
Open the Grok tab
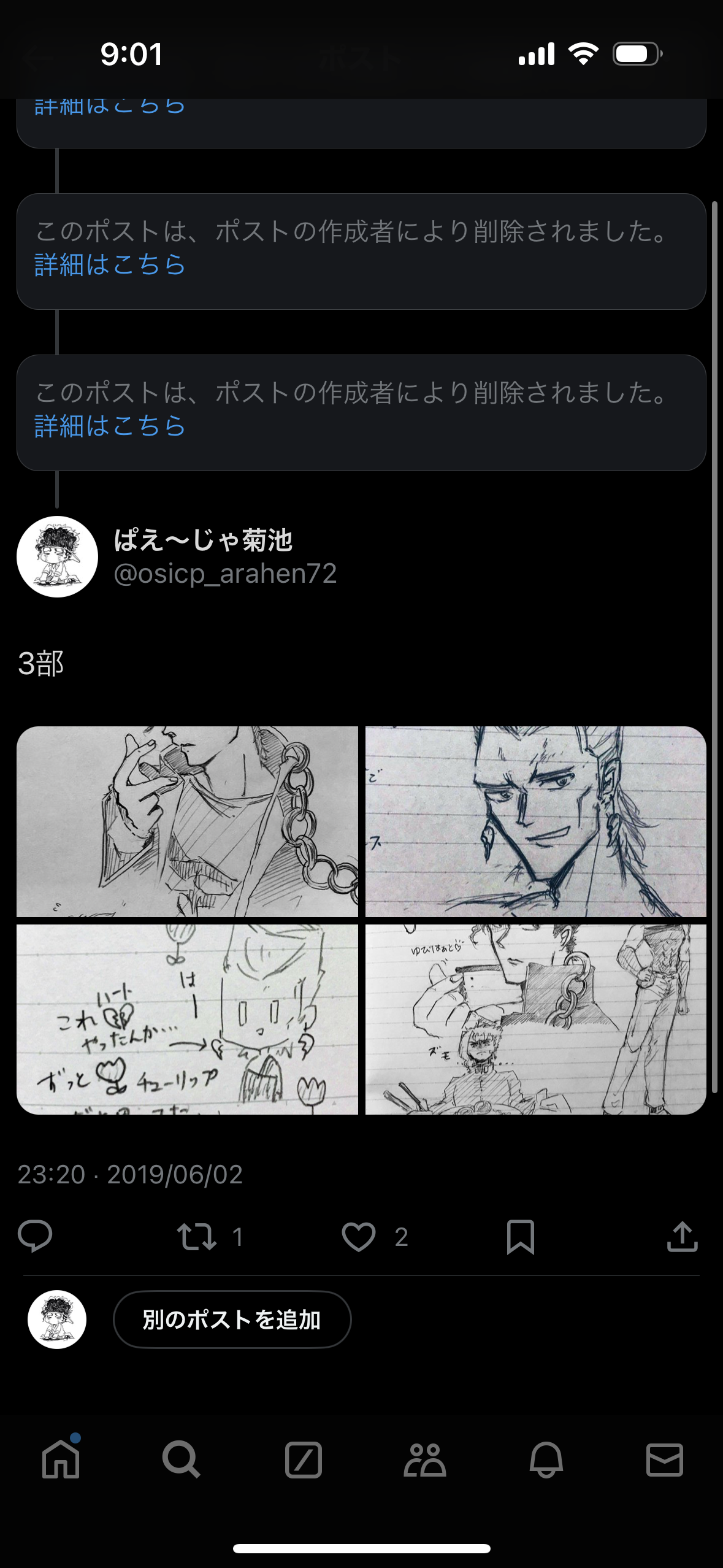click(303, 1459)
